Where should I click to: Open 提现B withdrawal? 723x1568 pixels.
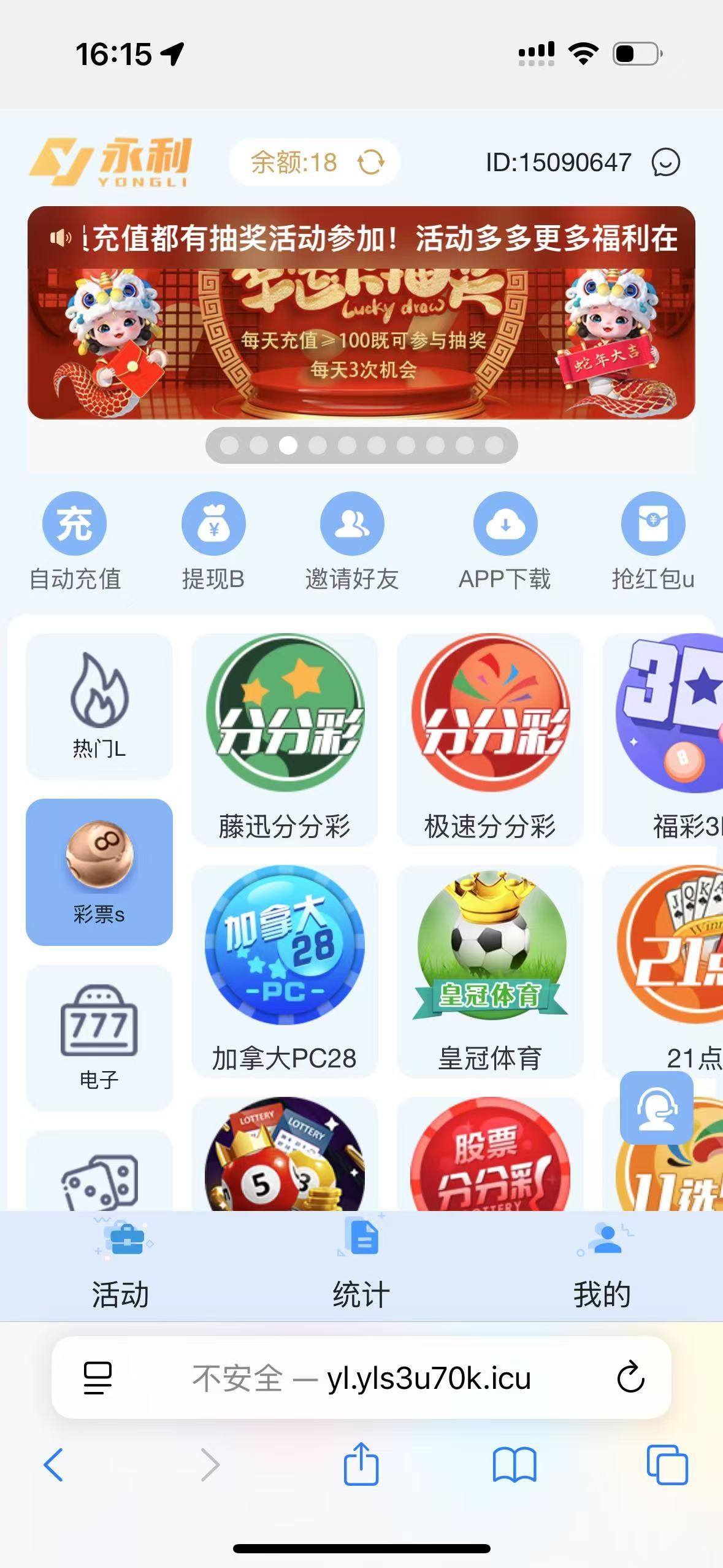click(x=213, y=540)
